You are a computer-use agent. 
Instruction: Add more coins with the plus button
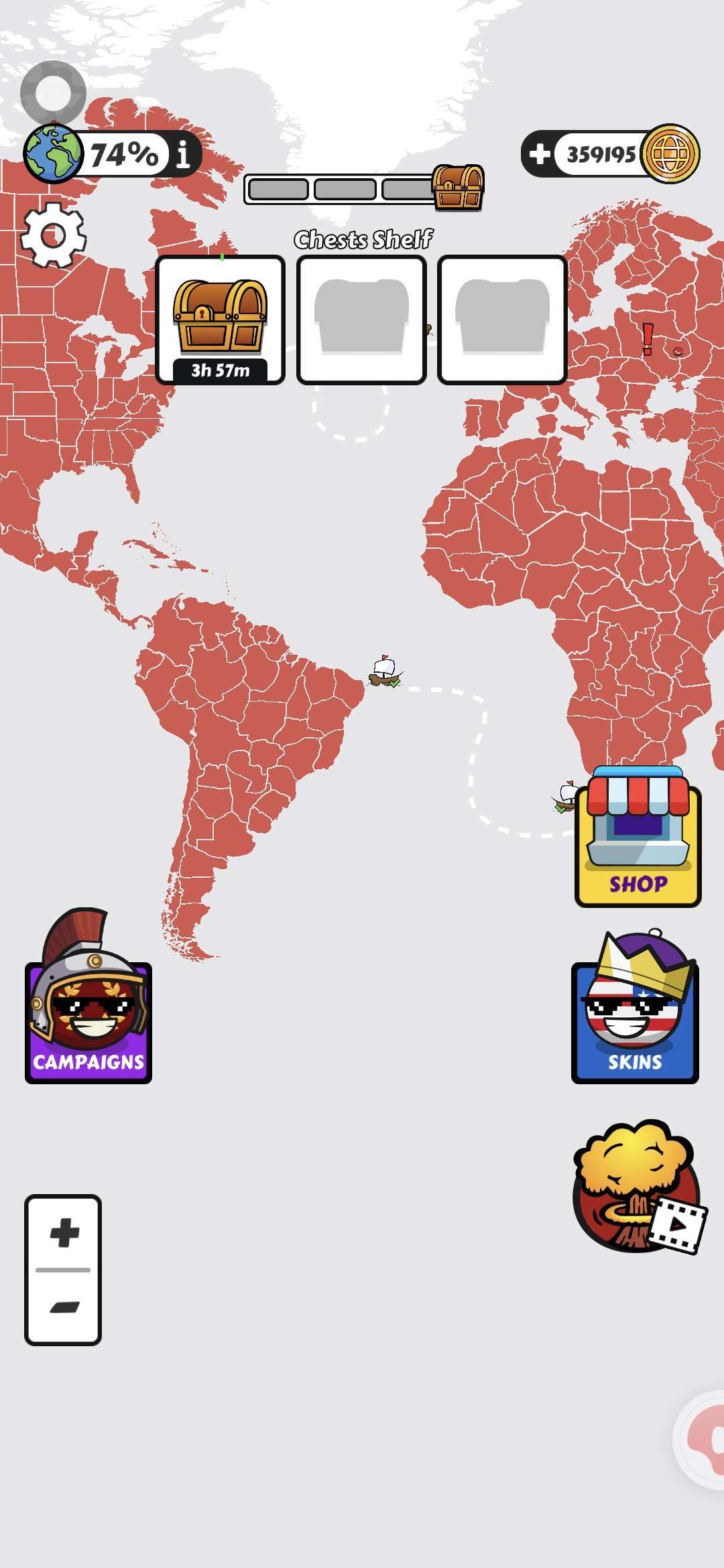[x=539, y=154]
